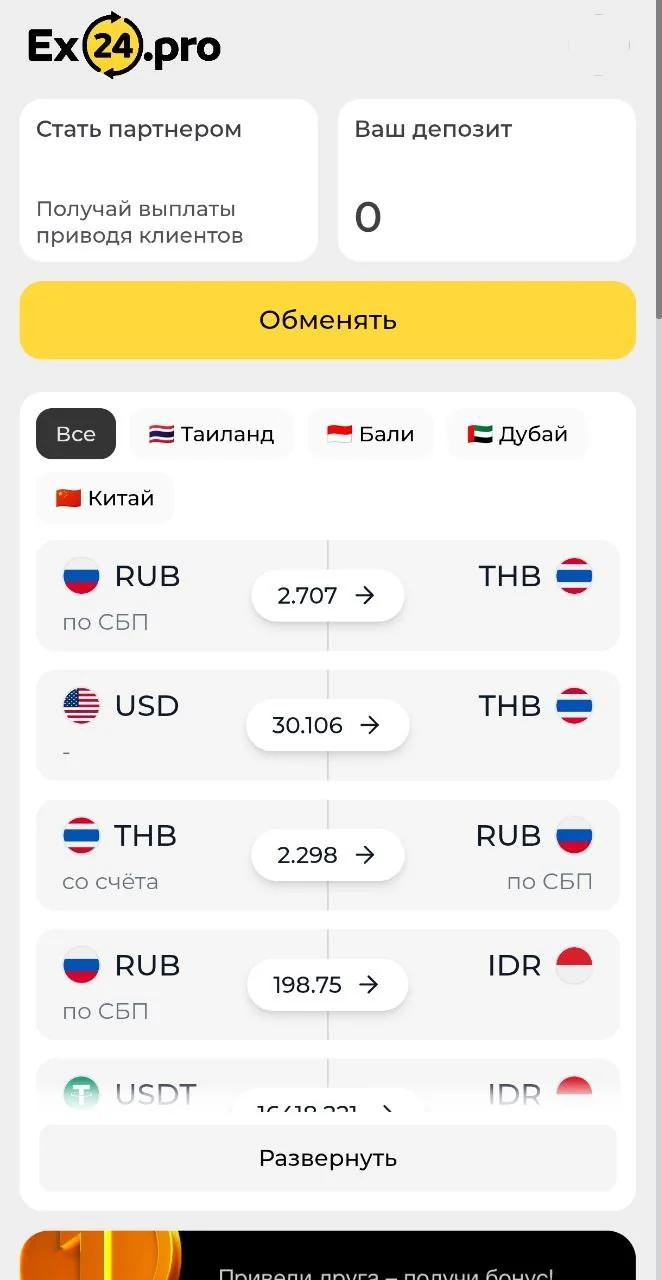Screen dimensions: 662x1280
Task: Open the Ваш депозит card
Action: [487, 181]
